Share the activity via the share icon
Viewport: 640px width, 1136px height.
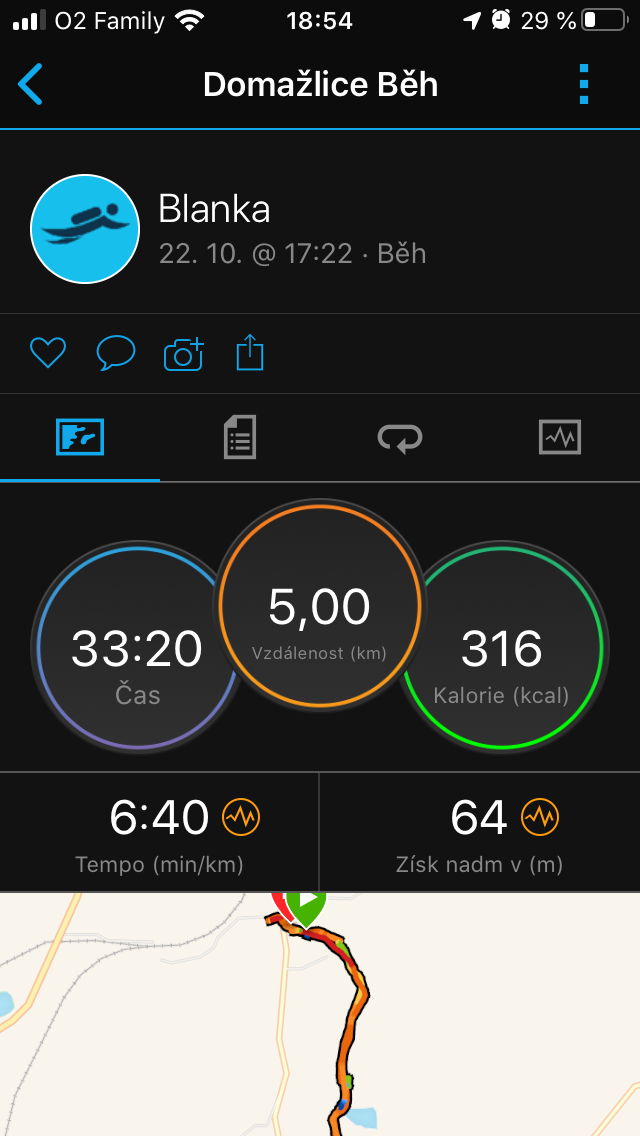250,353
